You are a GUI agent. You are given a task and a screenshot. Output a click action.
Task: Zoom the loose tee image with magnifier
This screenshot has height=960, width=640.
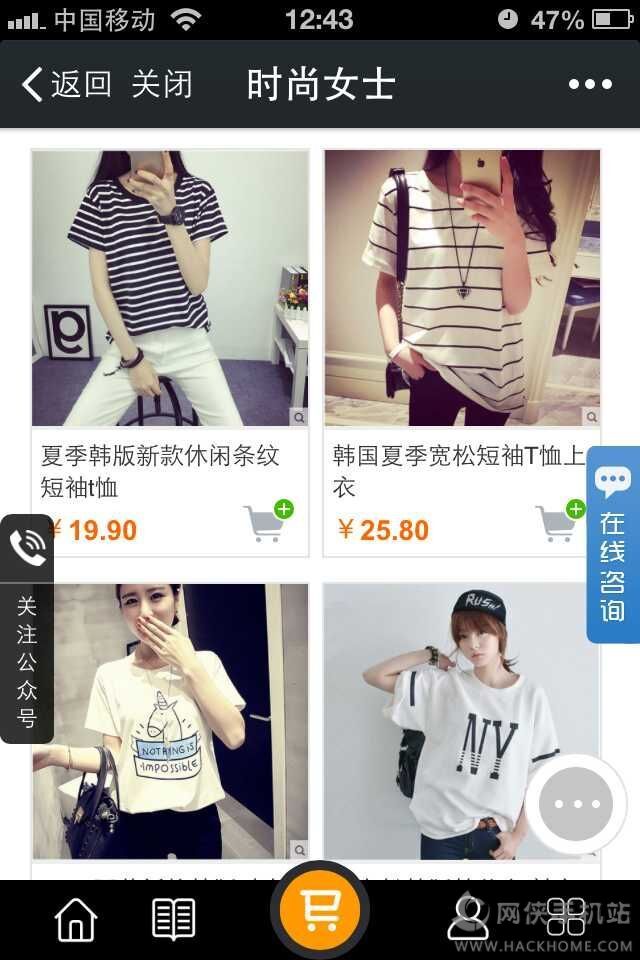(591, 417)
